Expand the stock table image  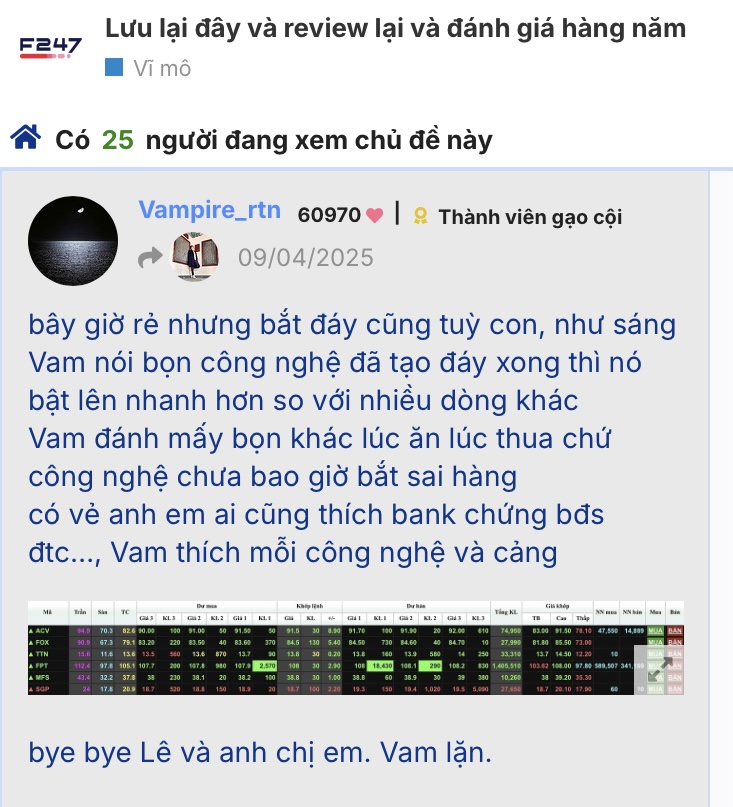tap(659, 669)
